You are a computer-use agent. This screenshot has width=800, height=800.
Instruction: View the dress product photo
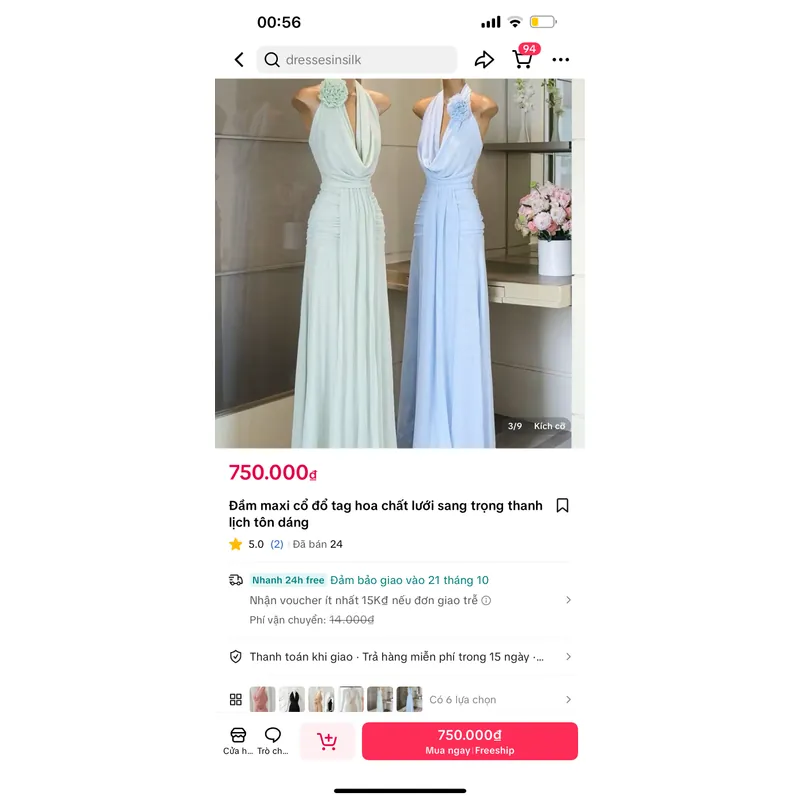coord(400,264)
